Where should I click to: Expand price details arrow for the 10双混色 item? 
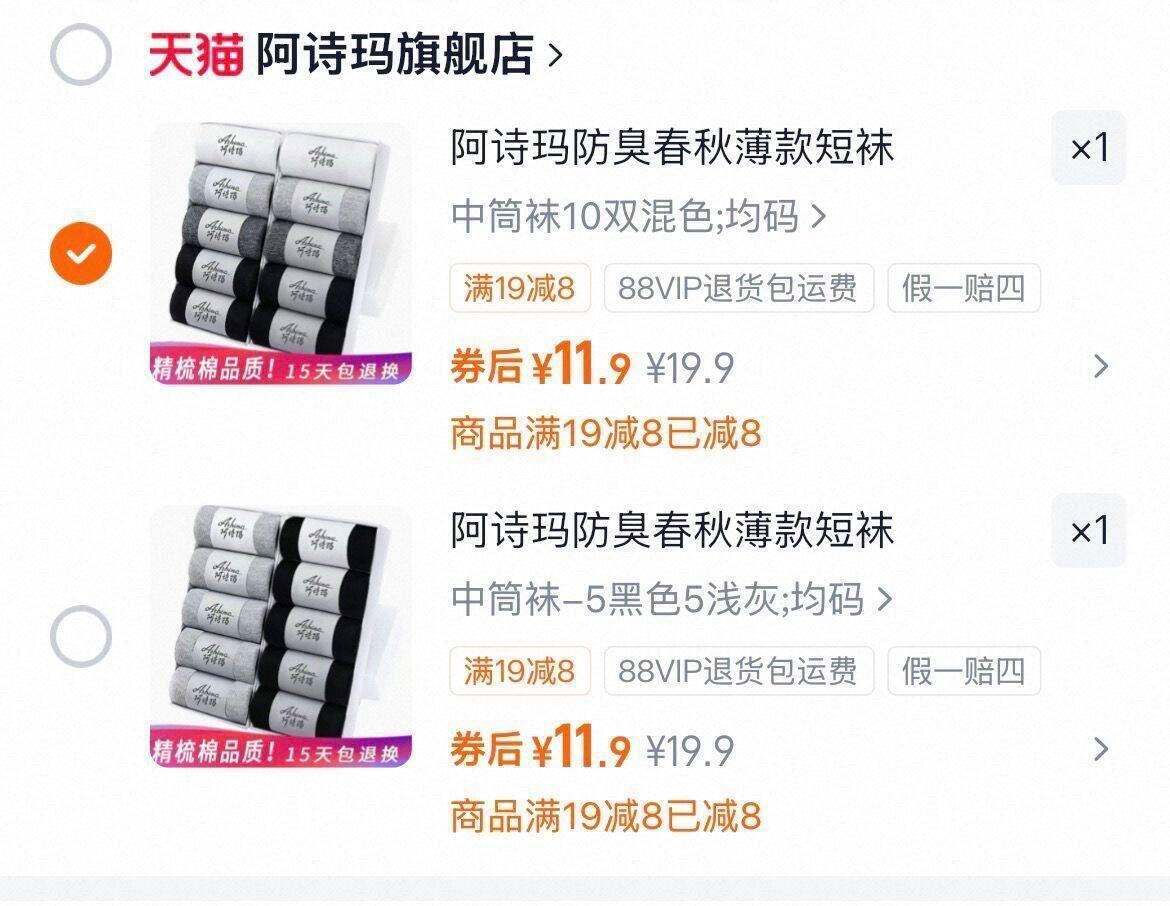click(1101, 366)
